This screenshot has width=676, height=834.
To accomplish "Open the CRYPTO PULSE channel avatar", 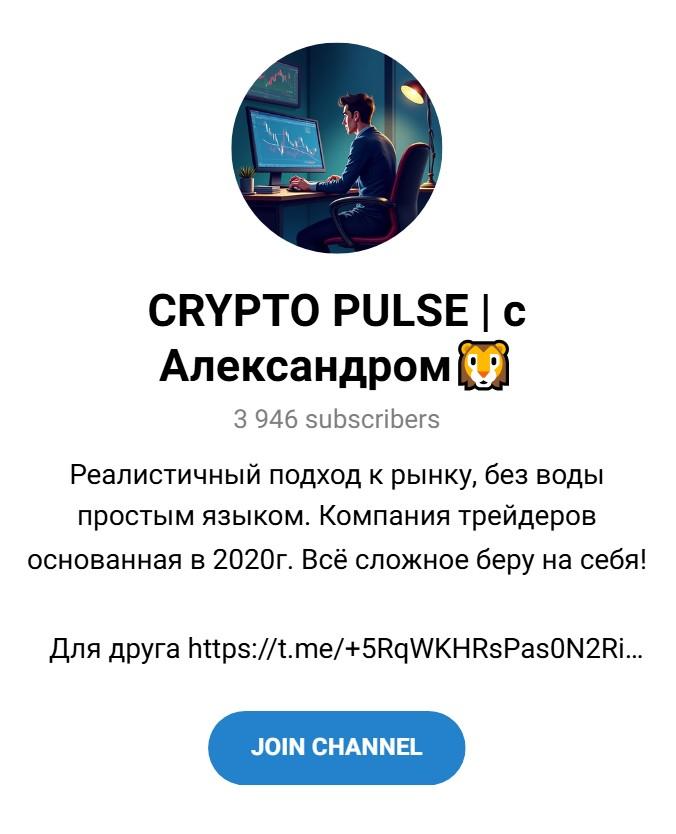I will pyautogui.click(x=337, y=147).
